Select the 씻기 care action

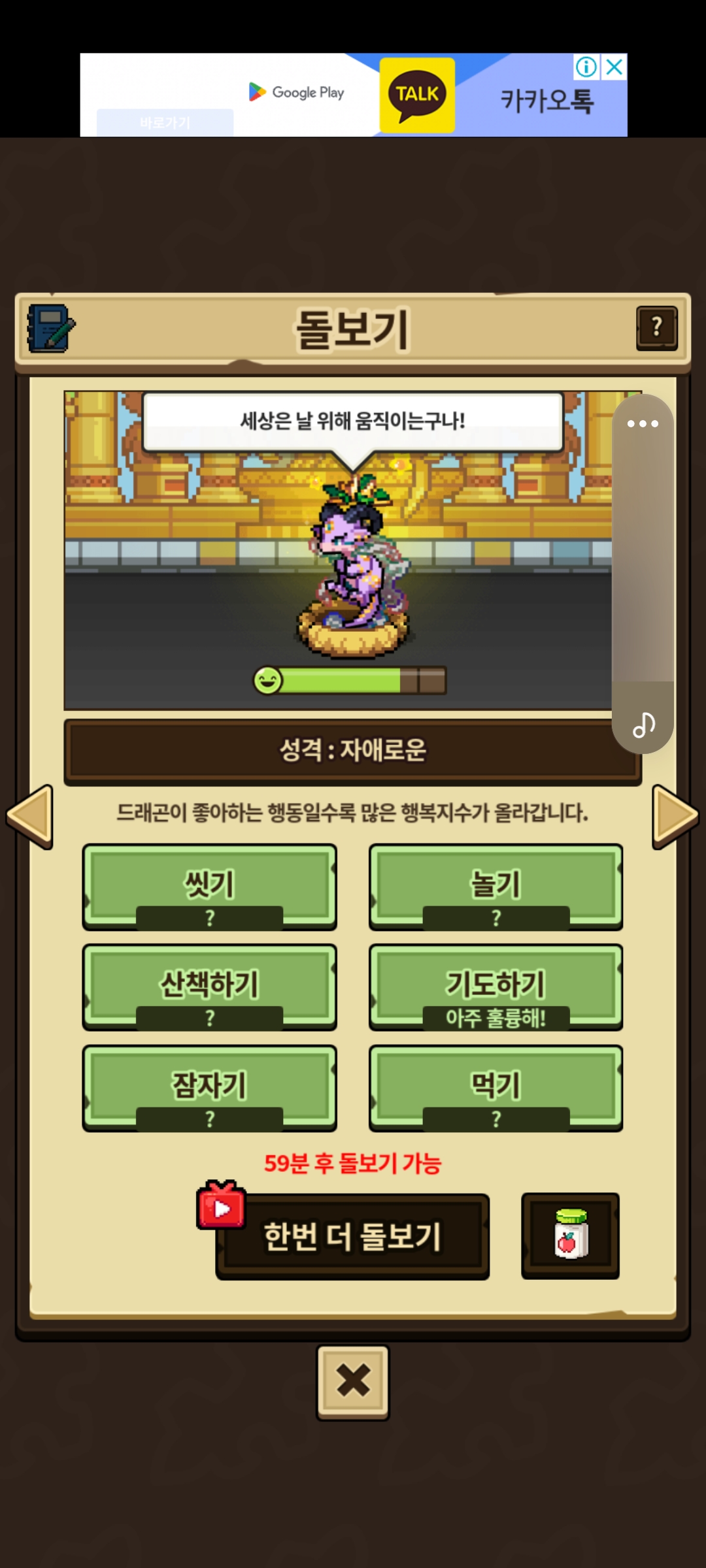click(209, 886)
